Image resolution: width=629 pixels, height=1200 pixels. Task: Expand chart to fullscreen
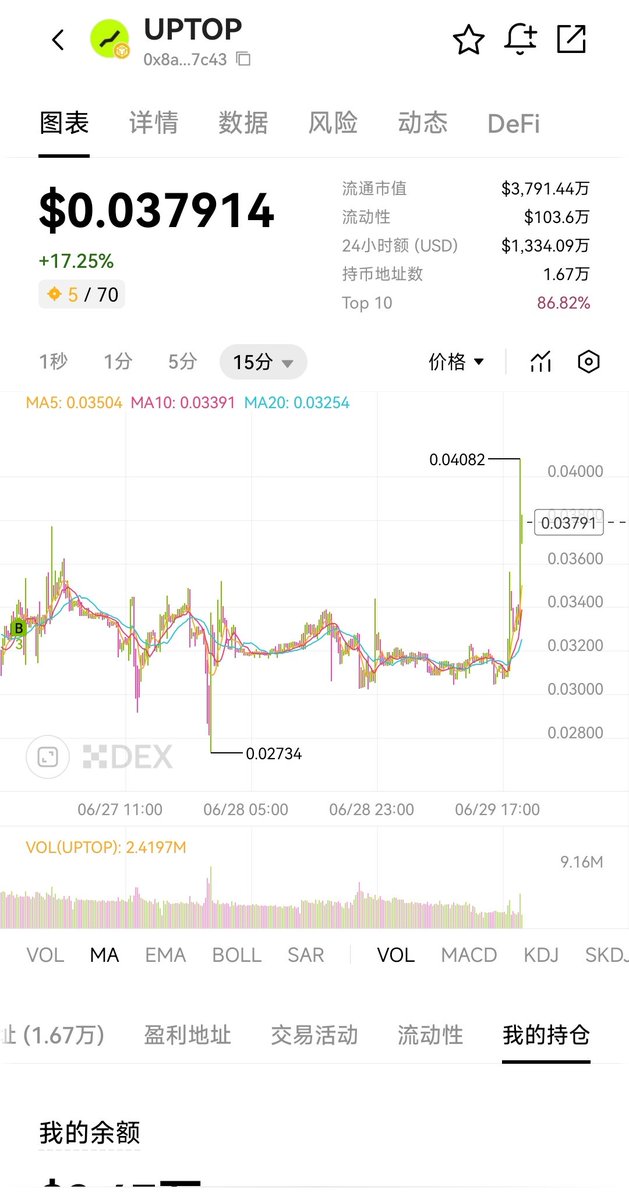tap(47, 757)
